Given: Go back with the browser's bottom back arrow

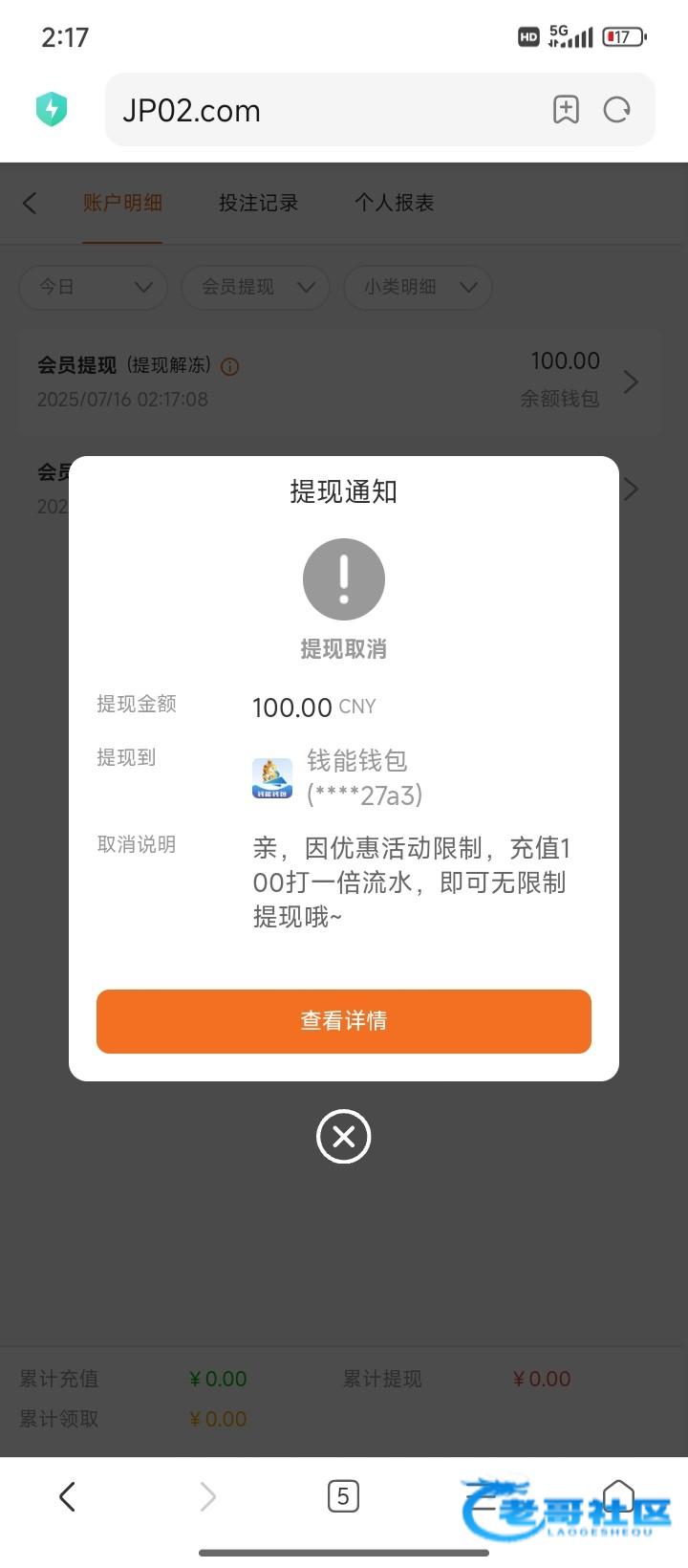Looking at the screenshot, I should click(x=67, y=1496).
